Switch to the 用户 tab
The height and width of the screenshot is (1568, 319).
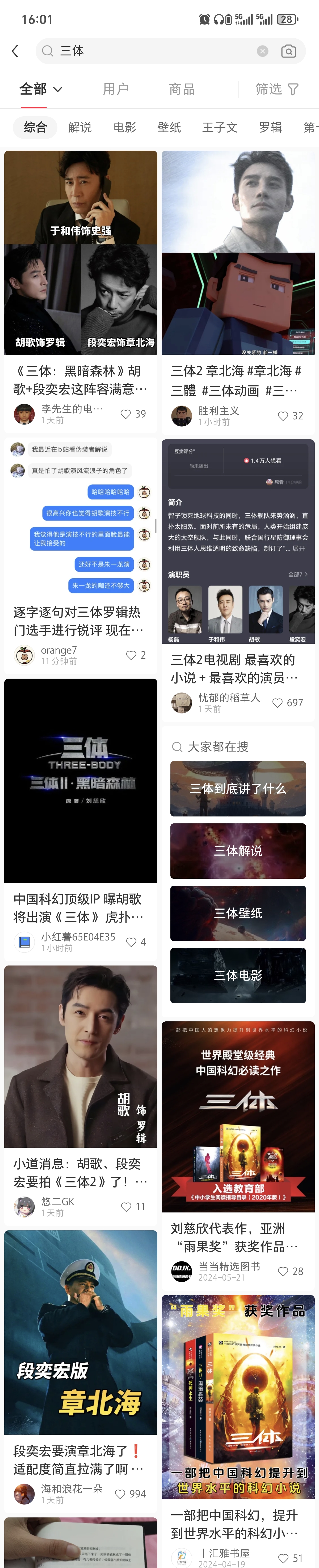115,89
